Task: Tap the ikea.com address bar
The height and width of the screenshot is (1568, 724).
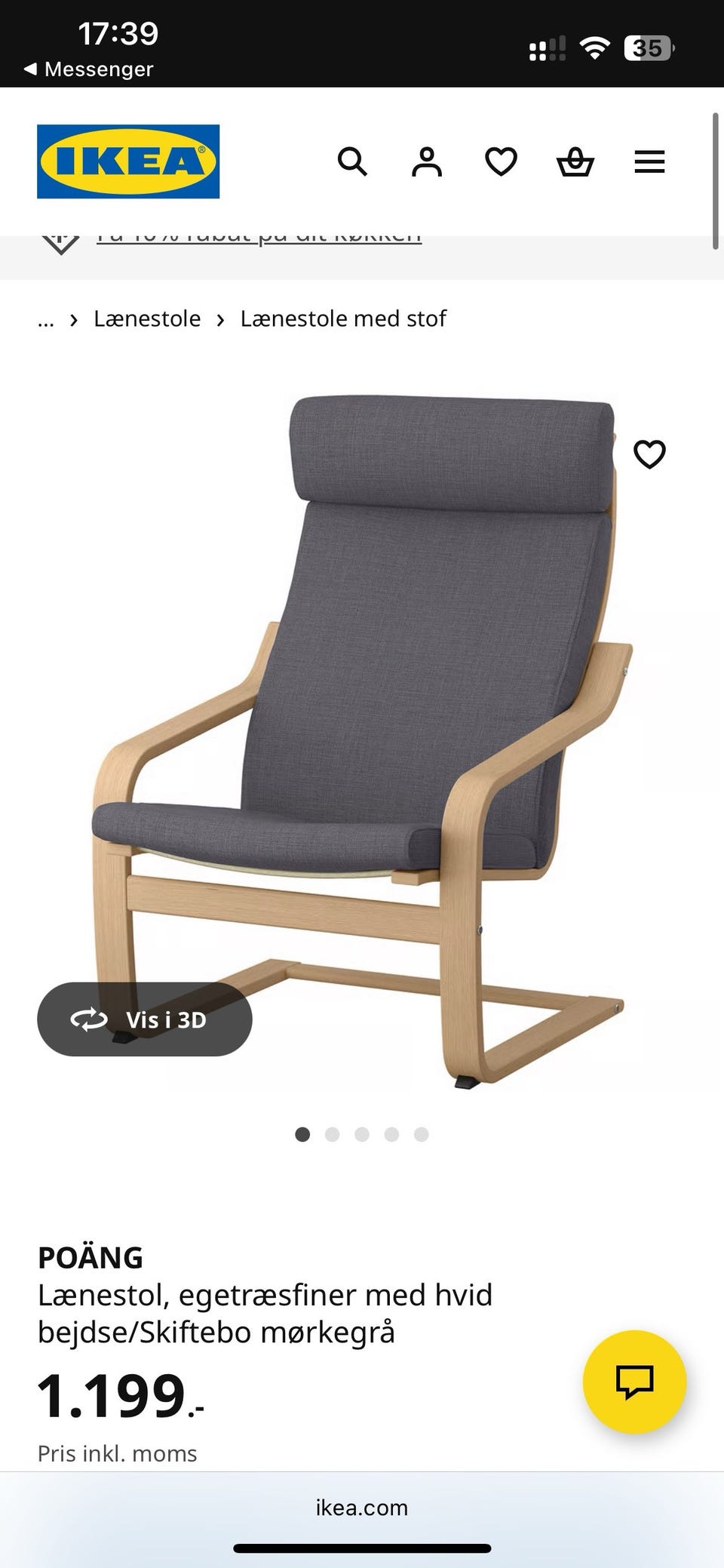Action: point(362,1507)
